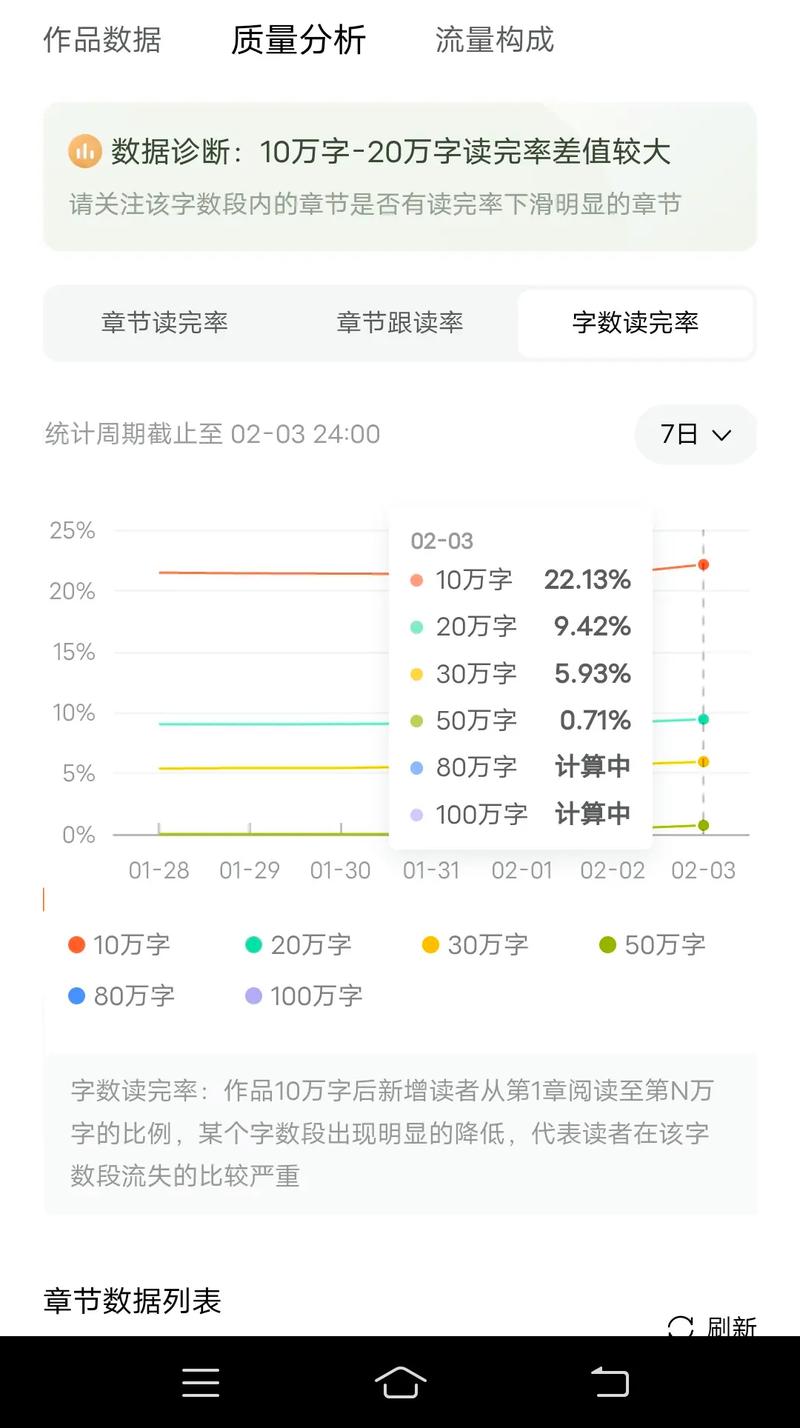Open the system recent apps menu
The width and height of the screenshot is (800, 1428).
click(x=201, y=1383)
